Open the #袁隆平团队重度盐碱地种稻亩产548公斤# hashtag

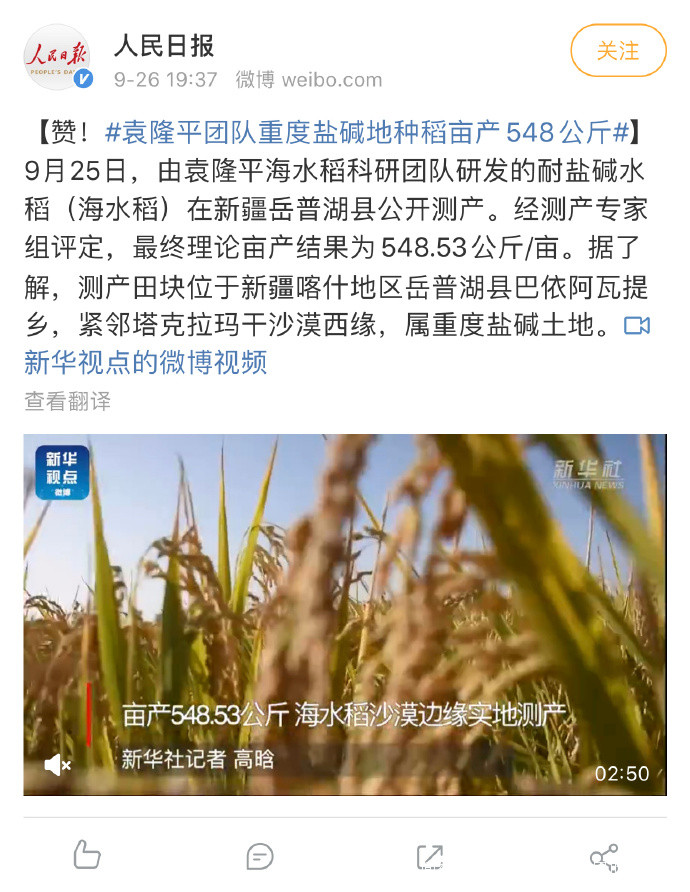pos(367,133)
